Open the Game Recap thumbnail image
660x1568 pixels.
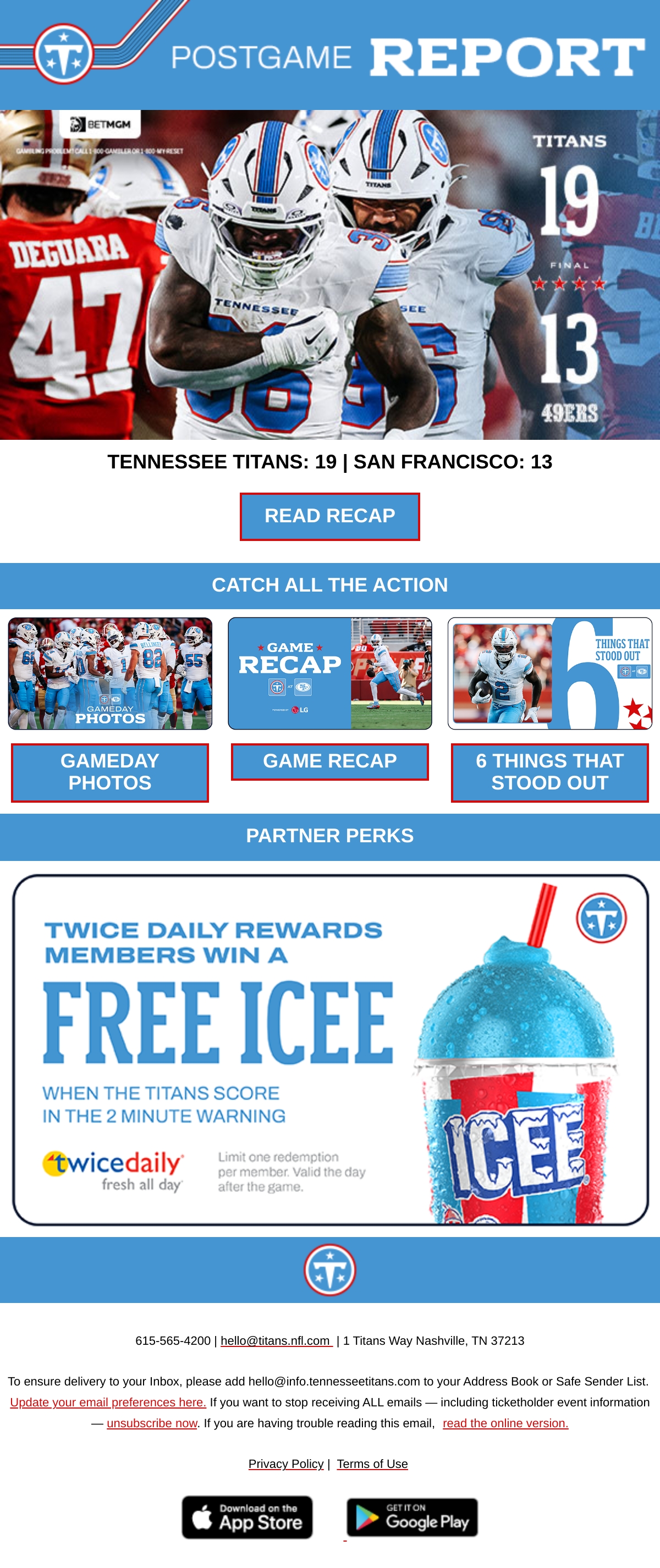point(330,673)
